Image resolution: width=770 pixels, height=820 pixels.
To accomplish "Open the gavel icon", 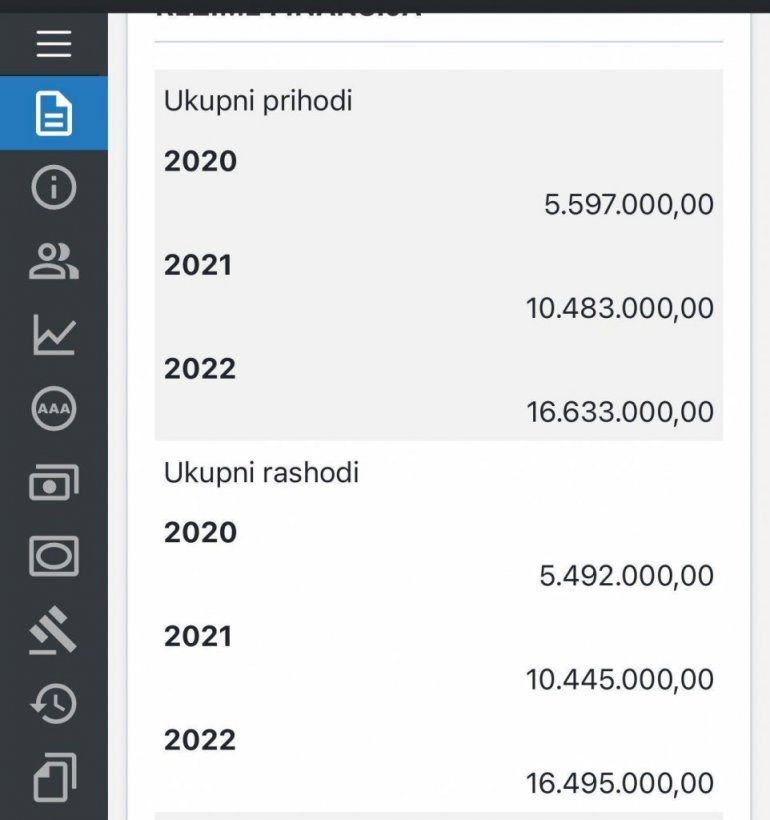I will click(x=54, y=631).
